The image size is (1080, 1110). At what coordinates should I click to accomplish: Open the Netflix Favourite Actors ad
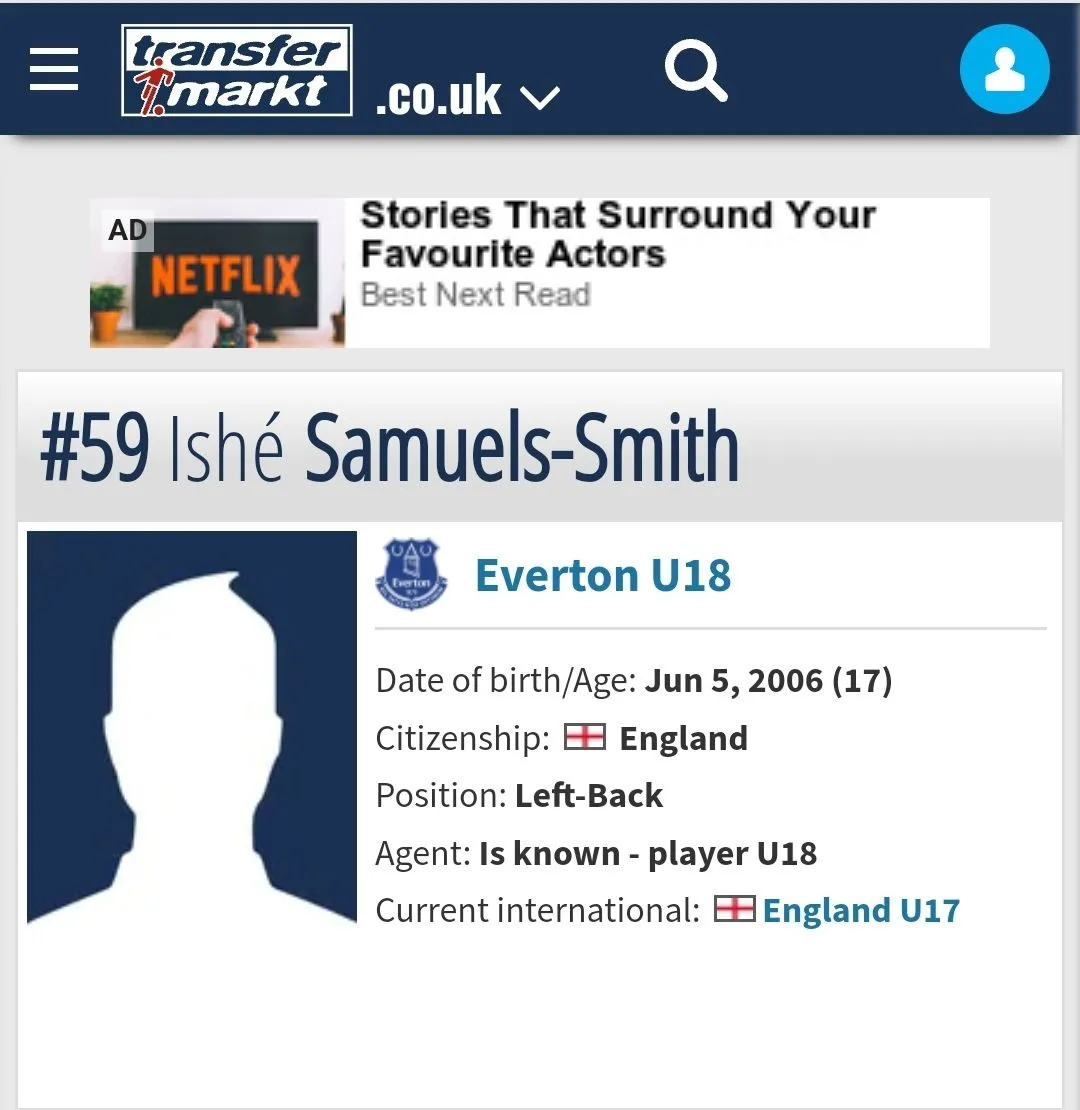coord(540,272)
